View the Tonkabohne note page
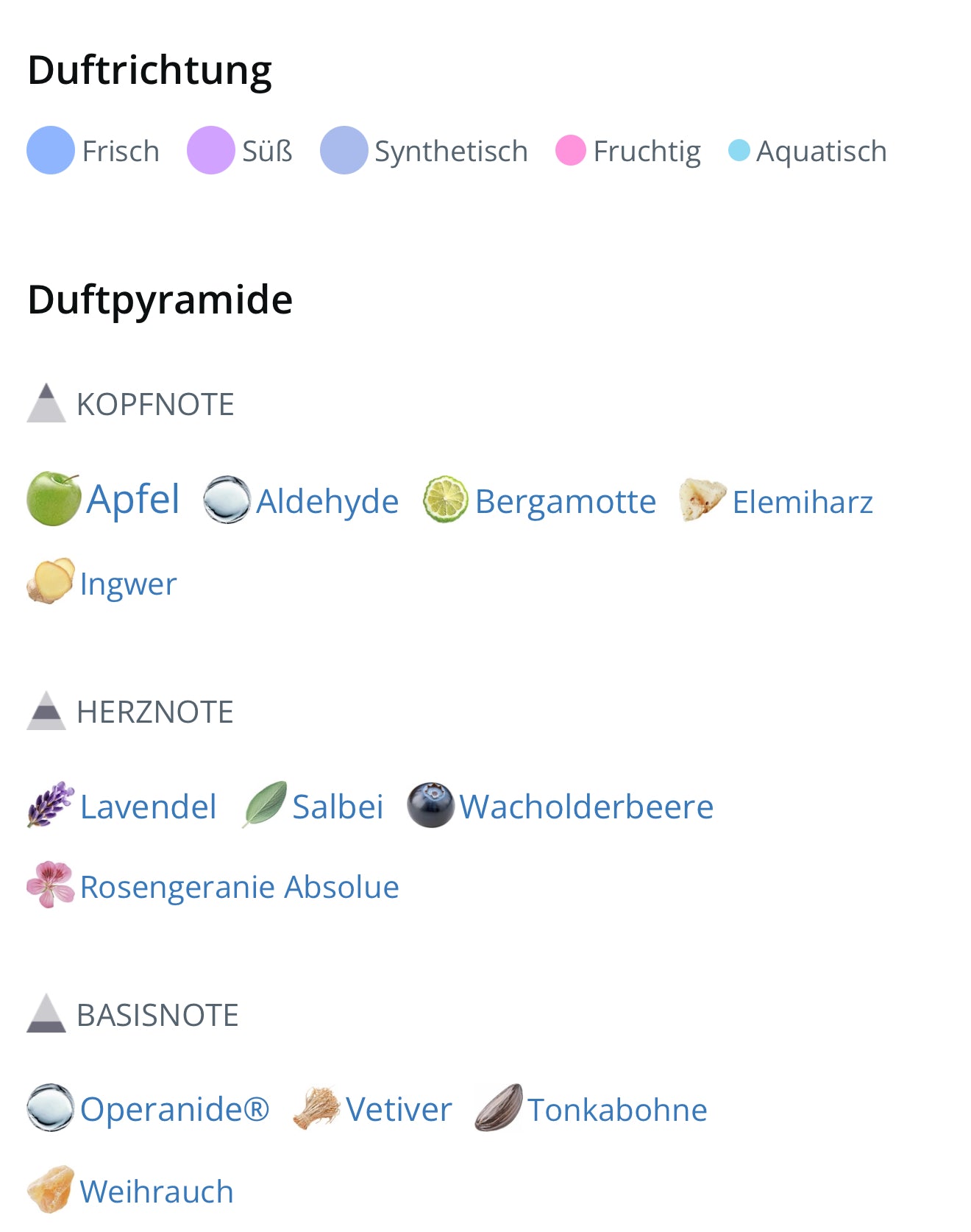This screenshot has height=1232, width=971. (x=616, y=1111)
